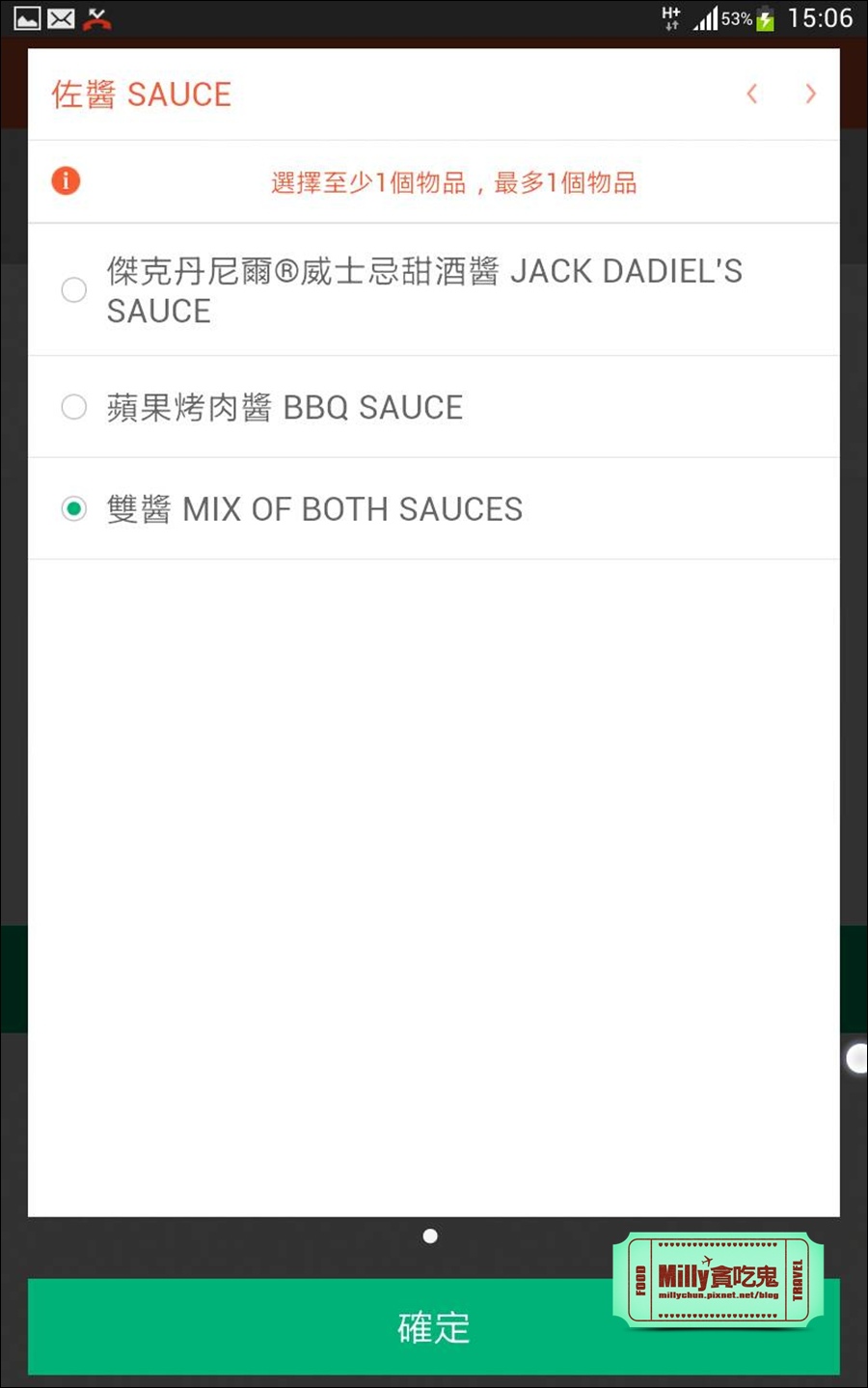Tap the page indicator dot

point(430,1236)
